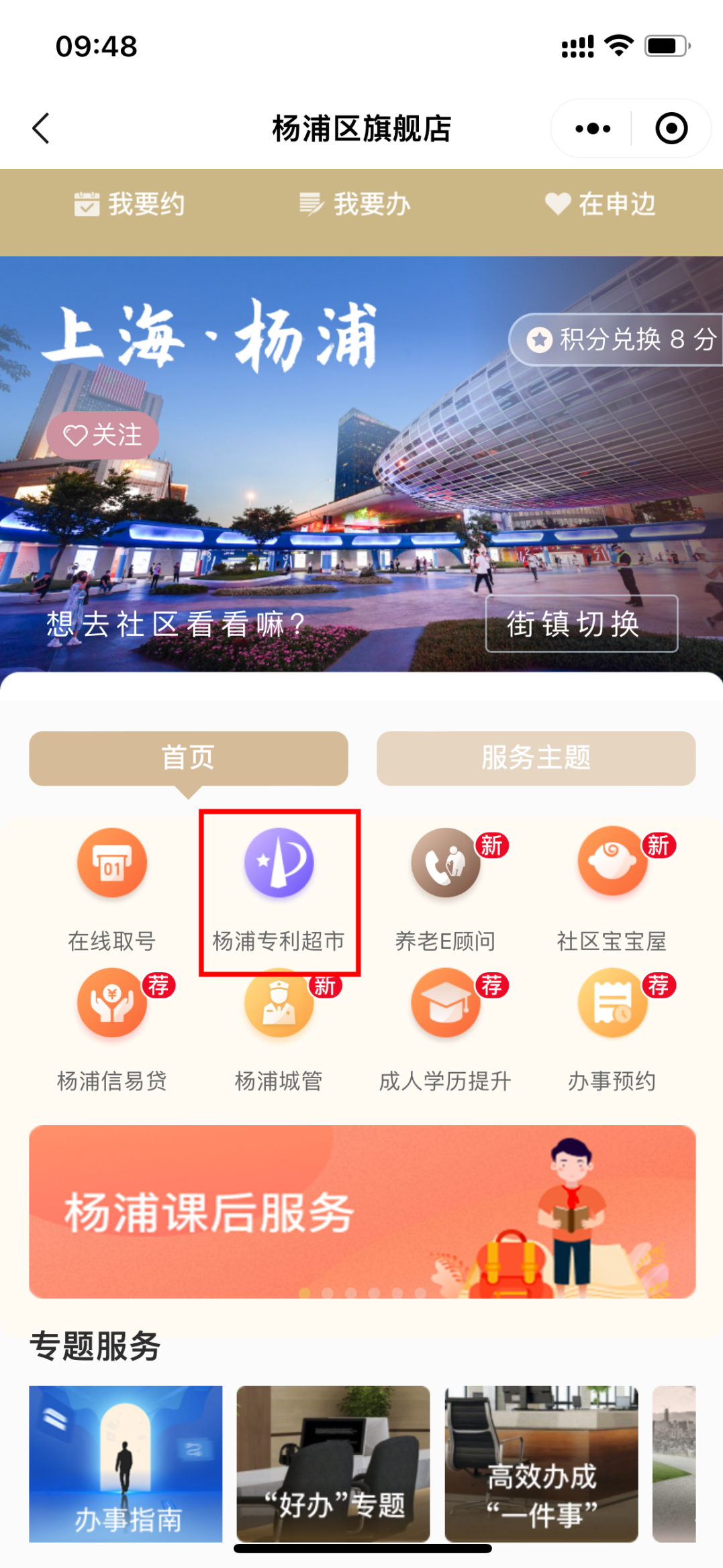Open 在线取号 service
The width and height of the screenshot is (723, 1568).
click(x=112, y=887)
